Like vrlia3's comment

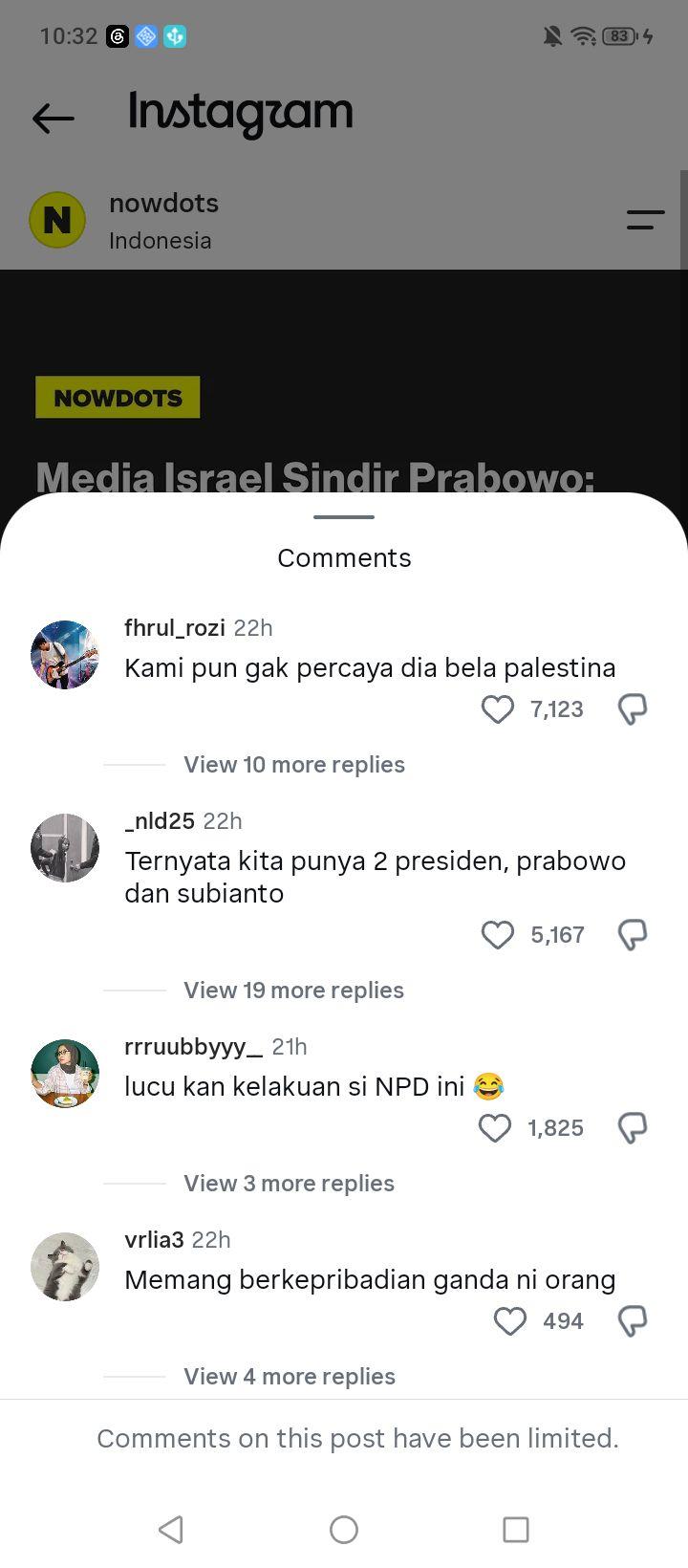pyautogui.click(x=510, y=1321)
